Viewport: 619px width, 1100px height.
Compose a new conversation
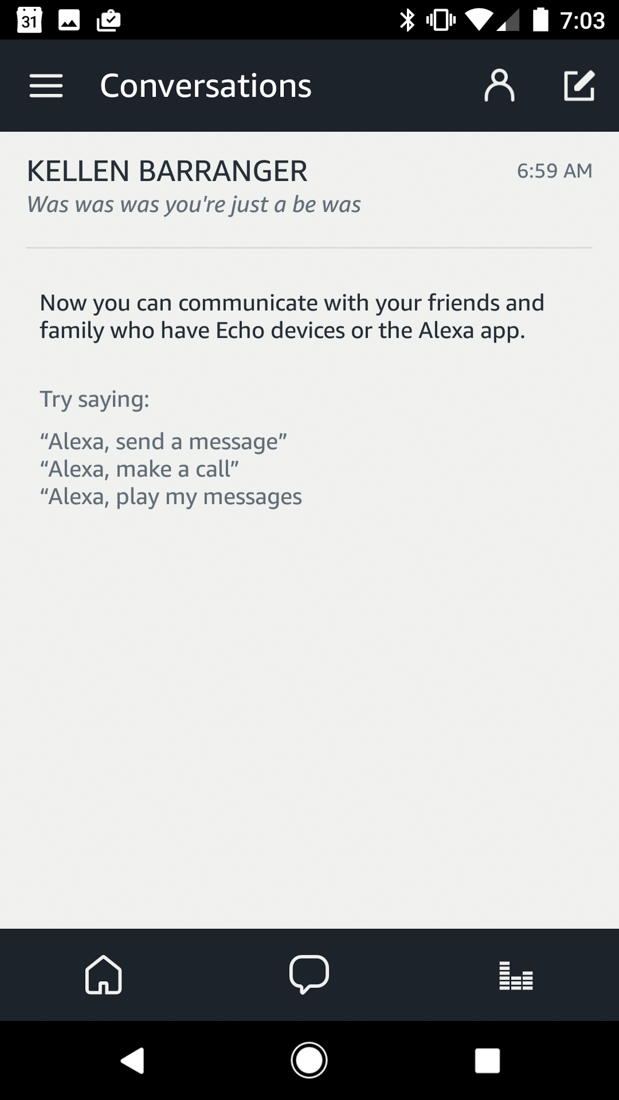pos(579,86)
